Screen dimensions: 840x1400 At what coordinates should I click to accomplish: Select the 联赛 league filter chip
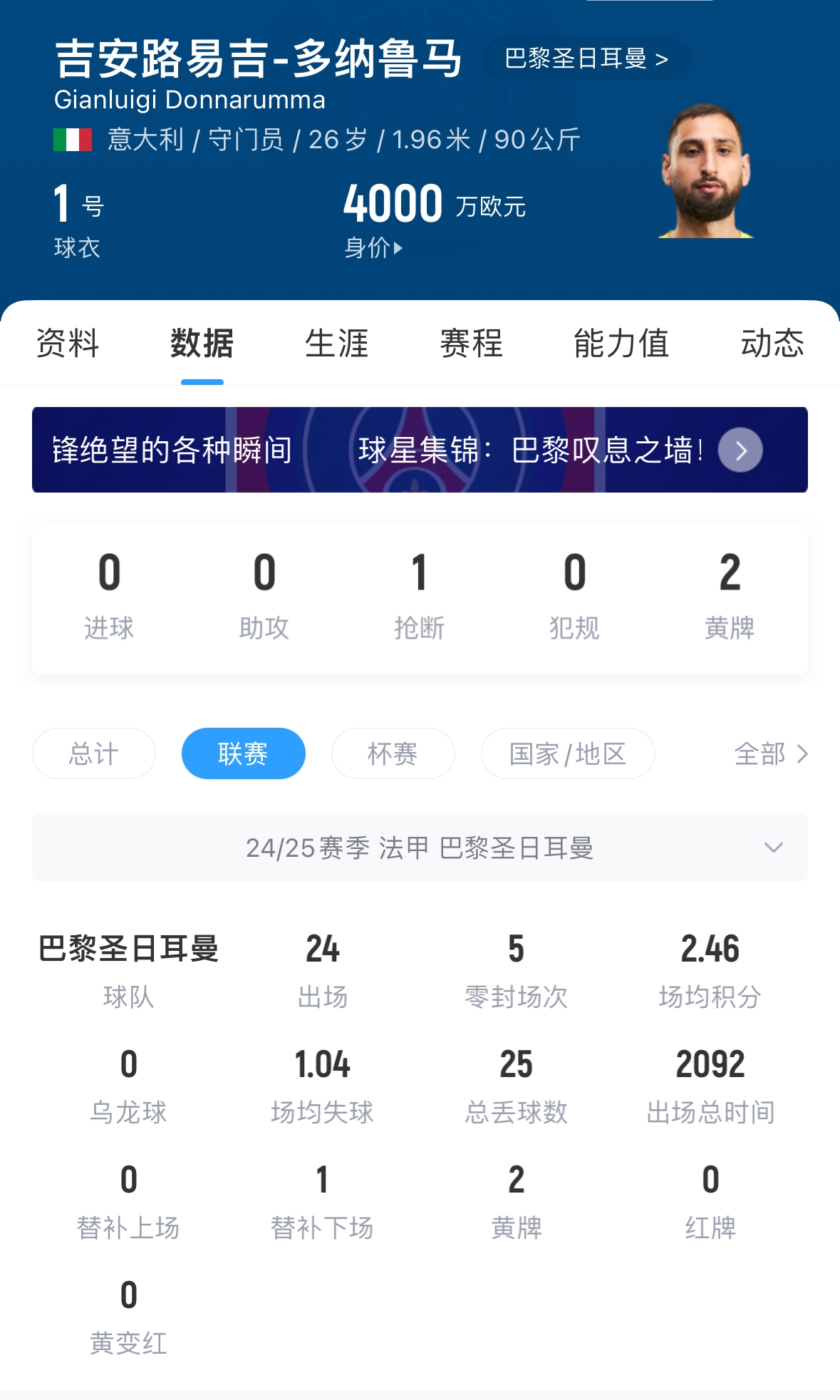coord(243,753)
